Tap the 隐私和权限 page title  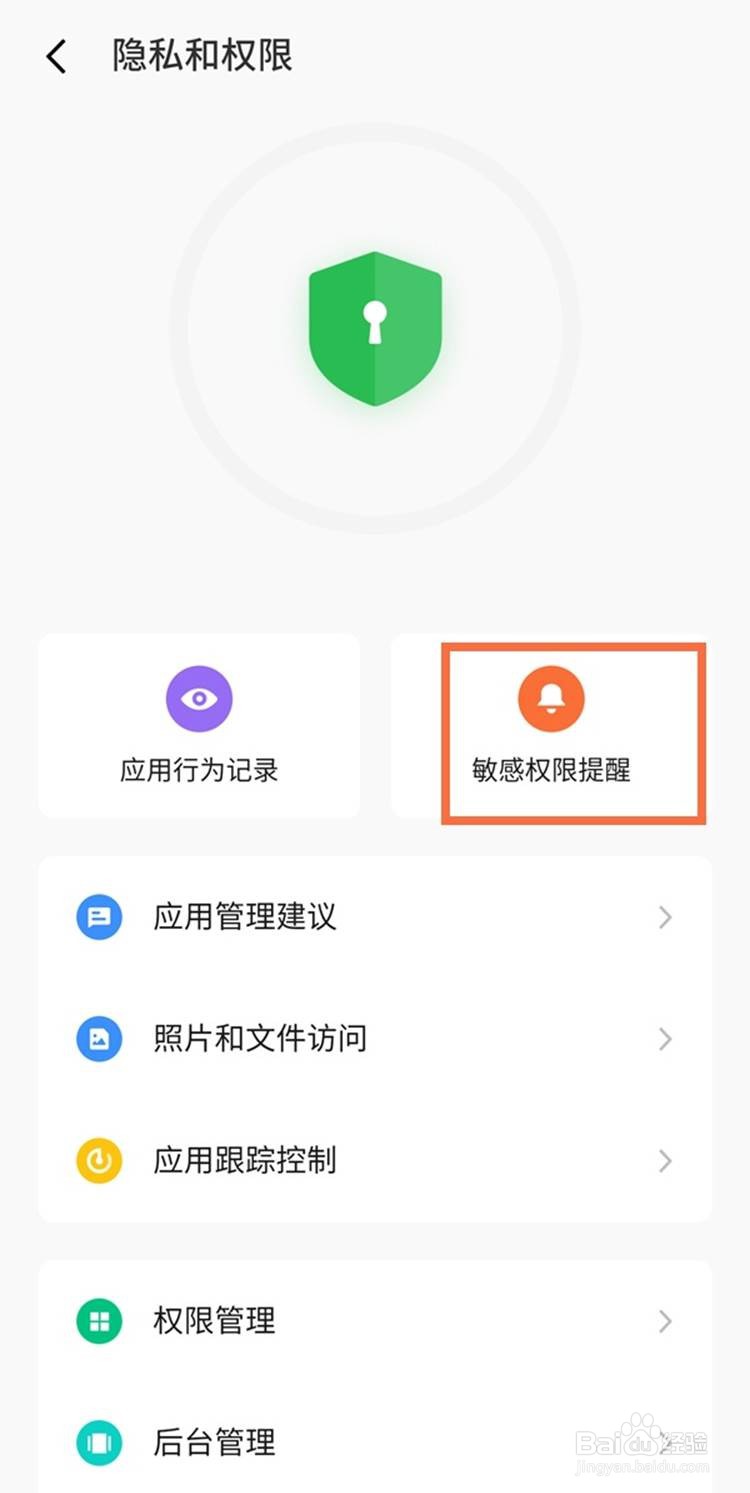pos(200,57)
